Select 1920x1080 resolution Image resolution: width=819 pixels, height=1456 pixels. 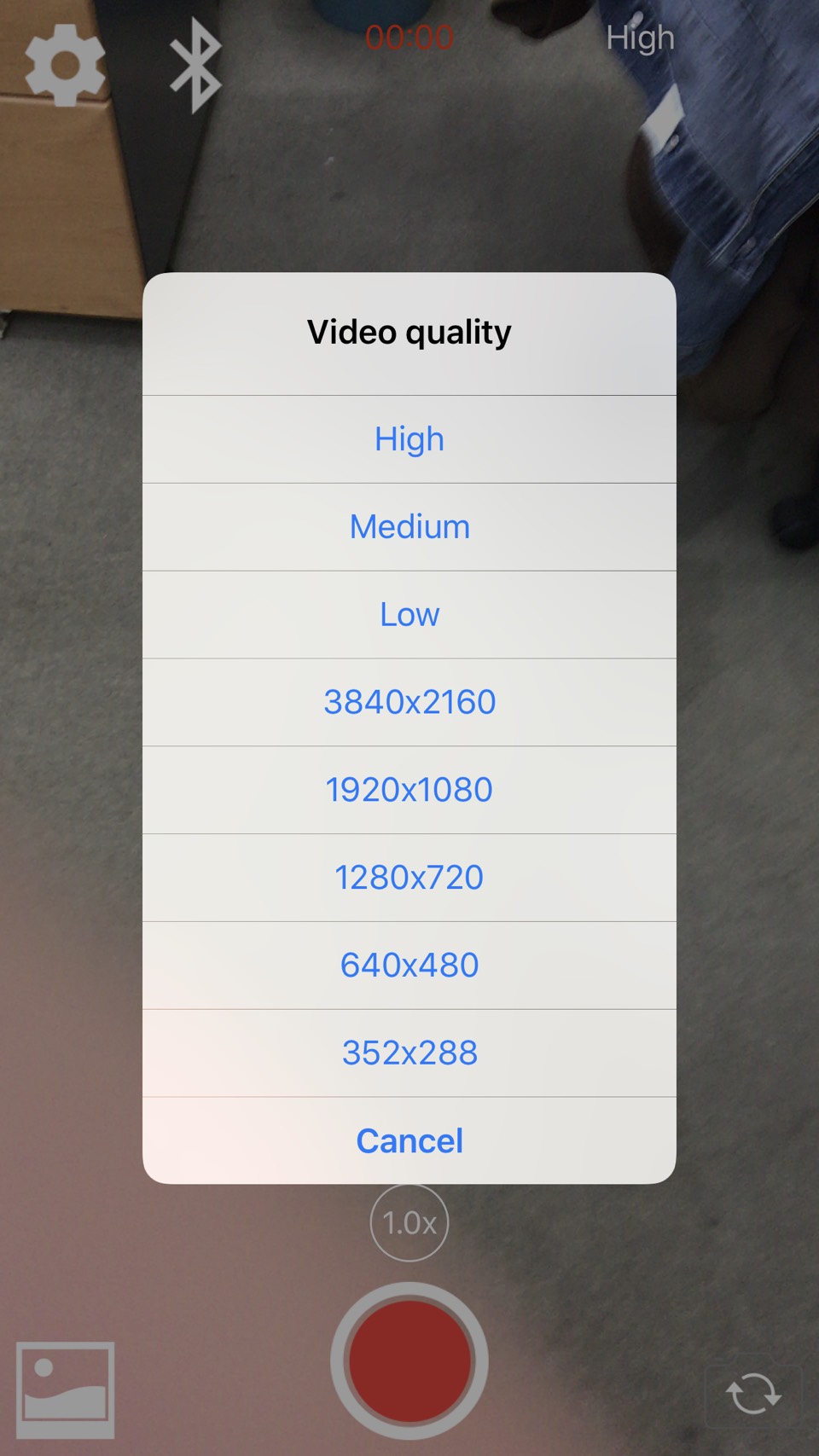409,790
